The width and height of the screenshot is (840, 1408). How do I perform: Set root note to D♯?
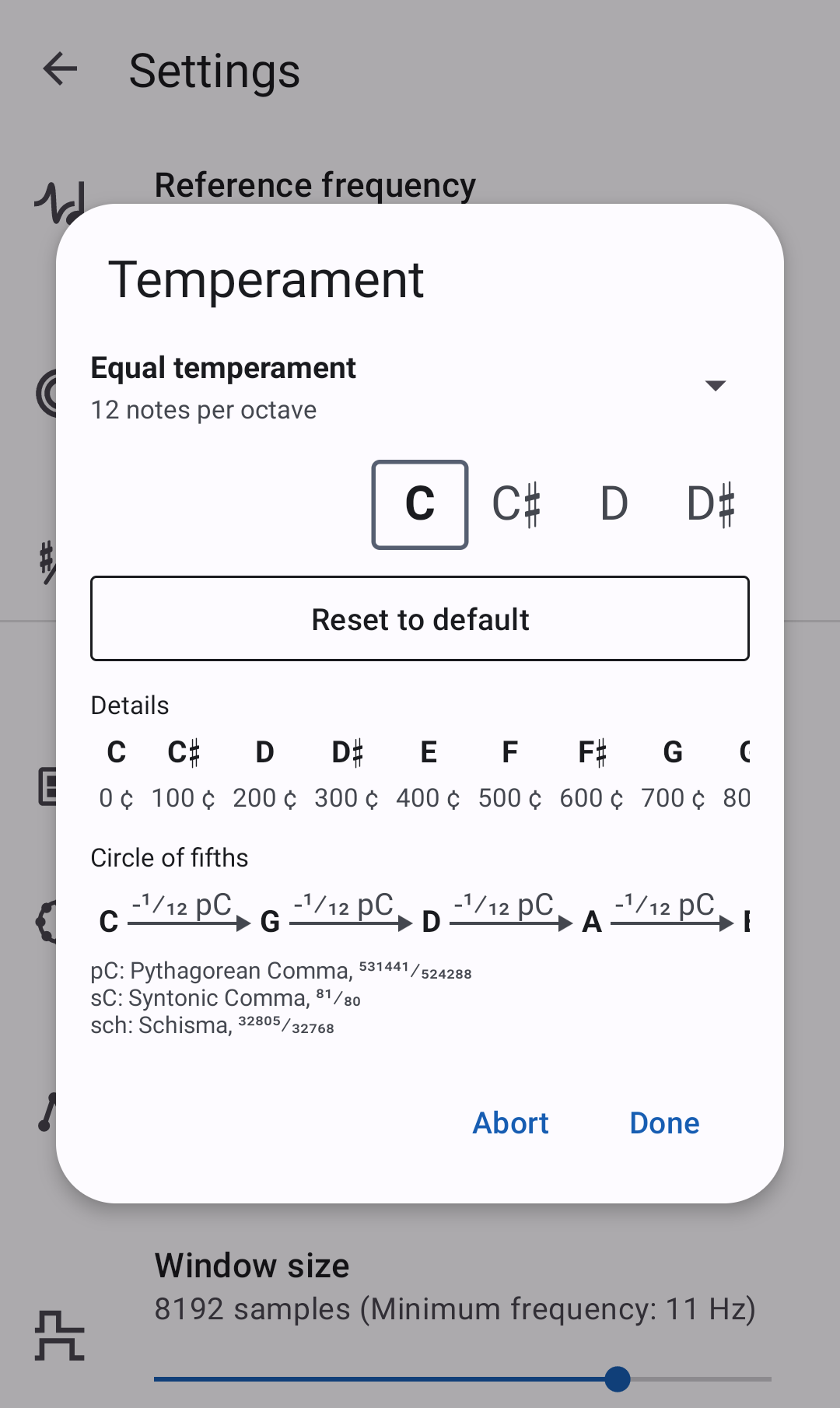(711, 504)
